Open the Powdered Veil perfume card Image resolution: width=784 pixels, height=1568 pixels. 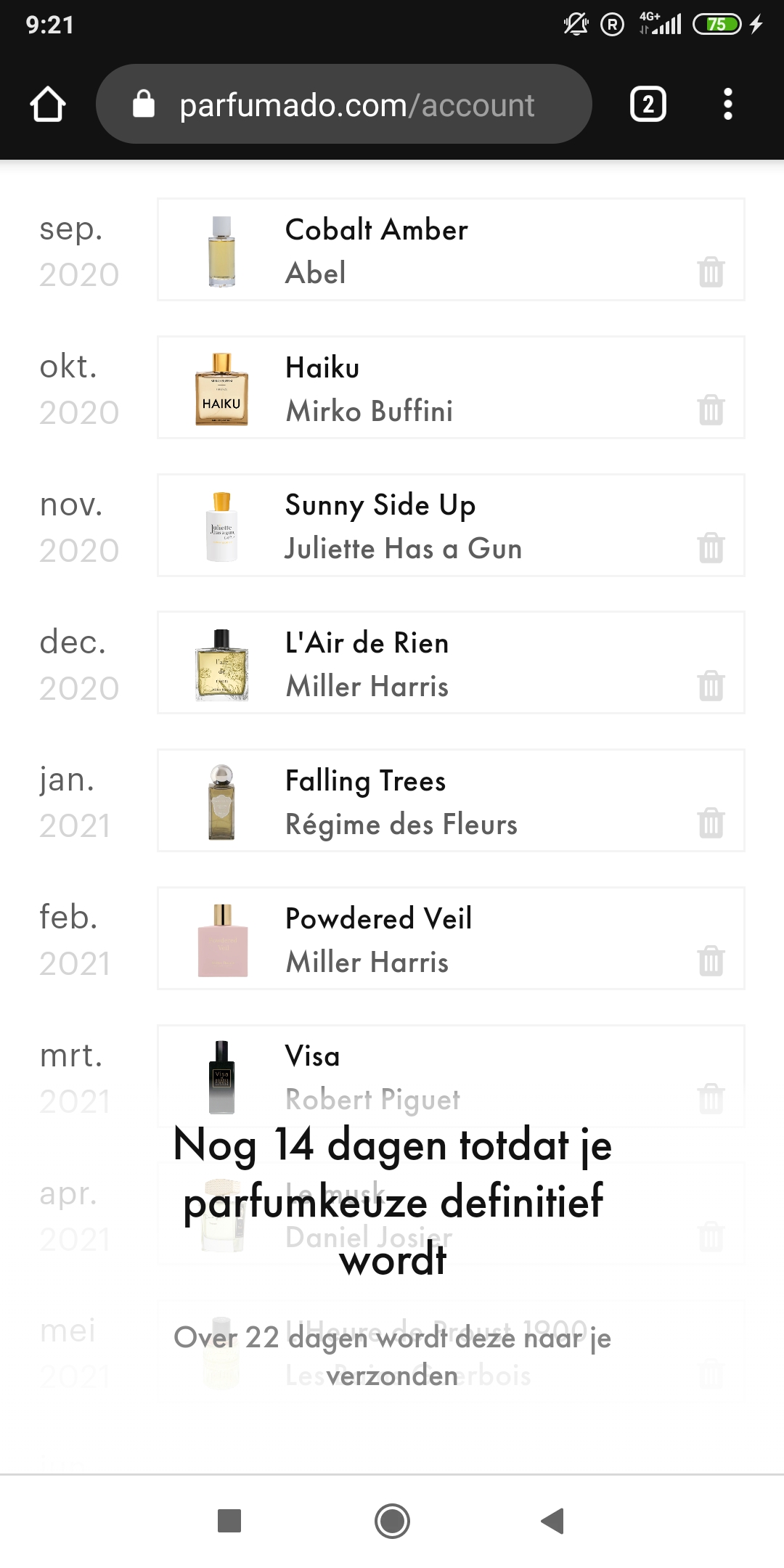pyautogui.click(x=451, y=939)
